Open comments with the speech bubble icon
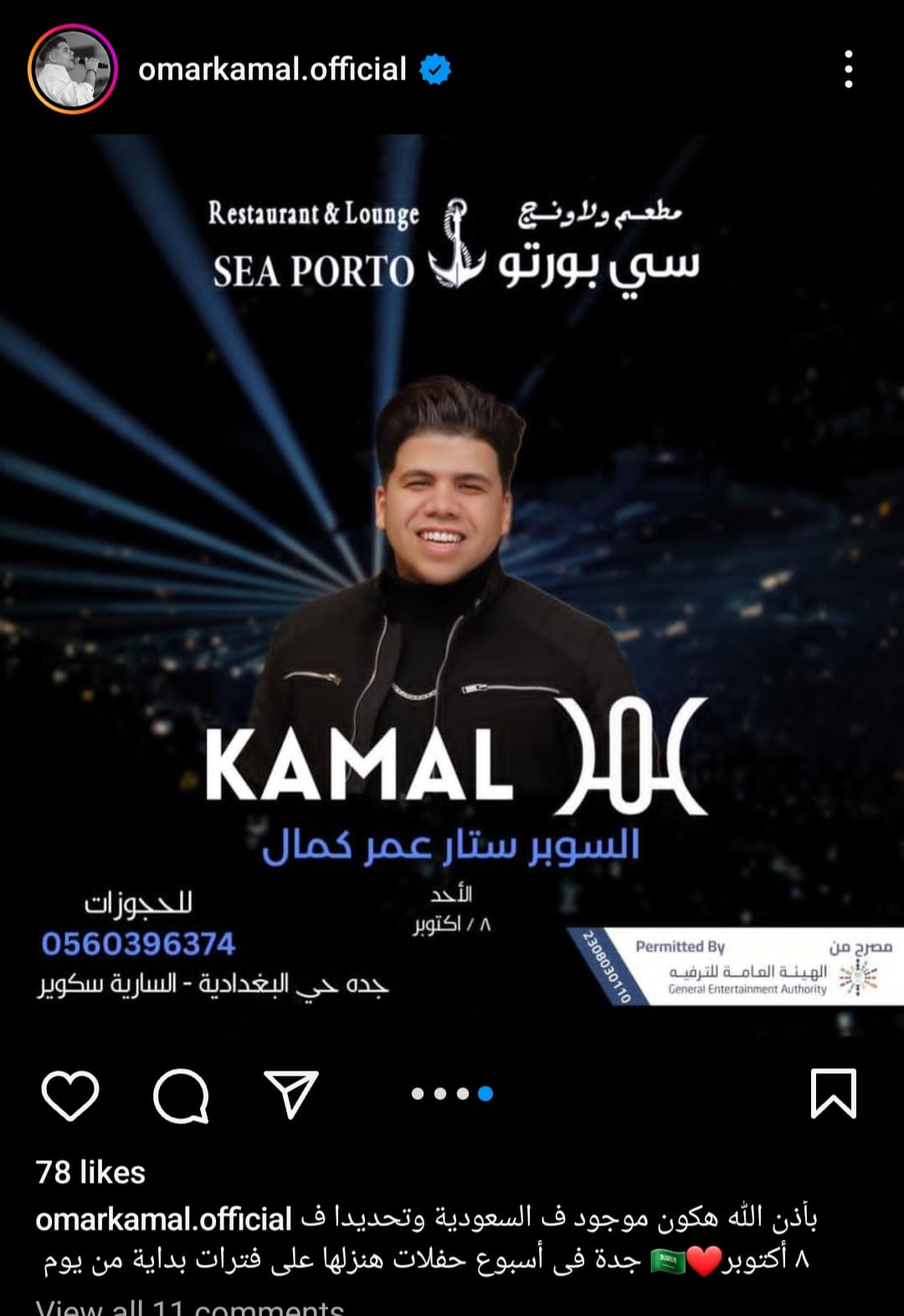Image resolution: width=904 pixels, height=1316 pixels. point(181,1094)
